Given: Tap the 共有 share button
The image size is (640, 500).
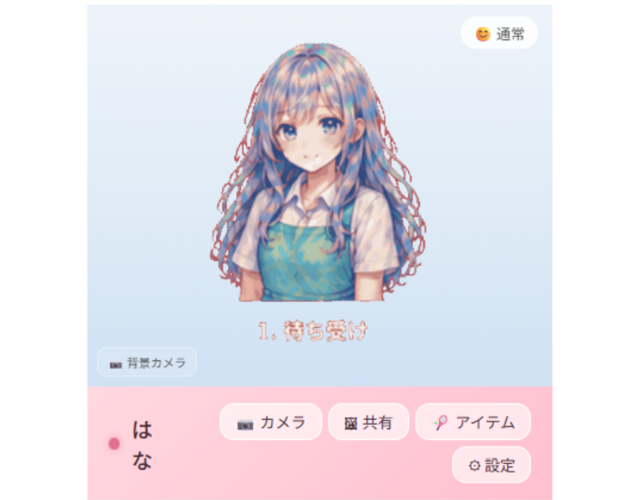Looking at the screenshot, I should pyautogui.click(x=369, y=422).
